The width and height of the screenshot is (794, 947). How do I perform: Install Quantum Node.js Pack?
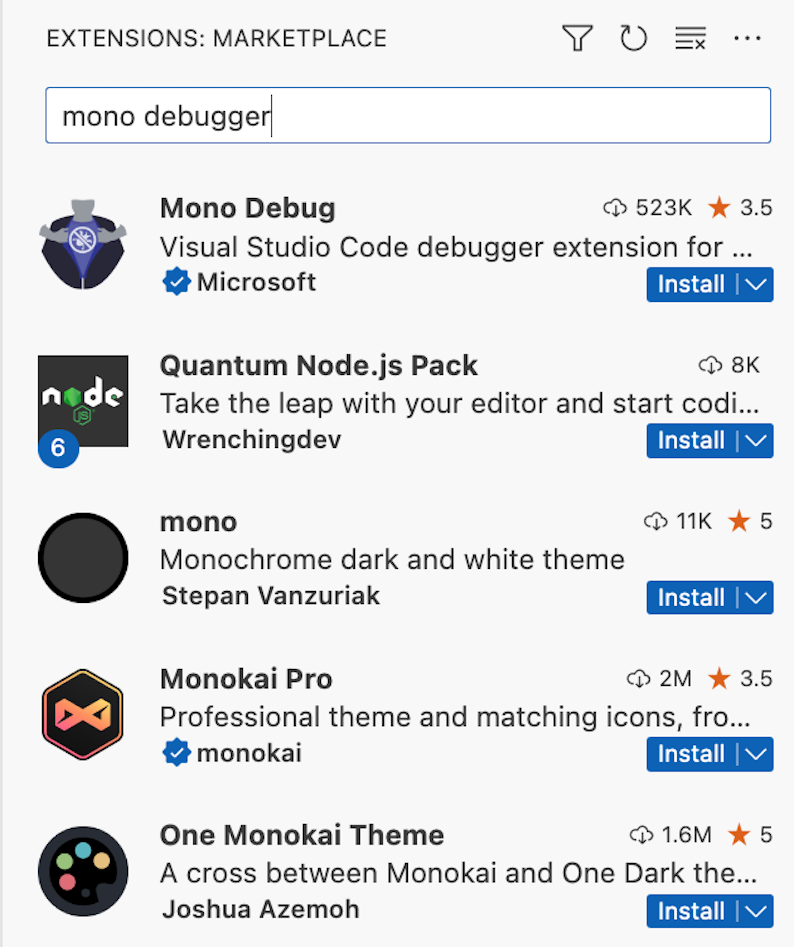(691, 440)
